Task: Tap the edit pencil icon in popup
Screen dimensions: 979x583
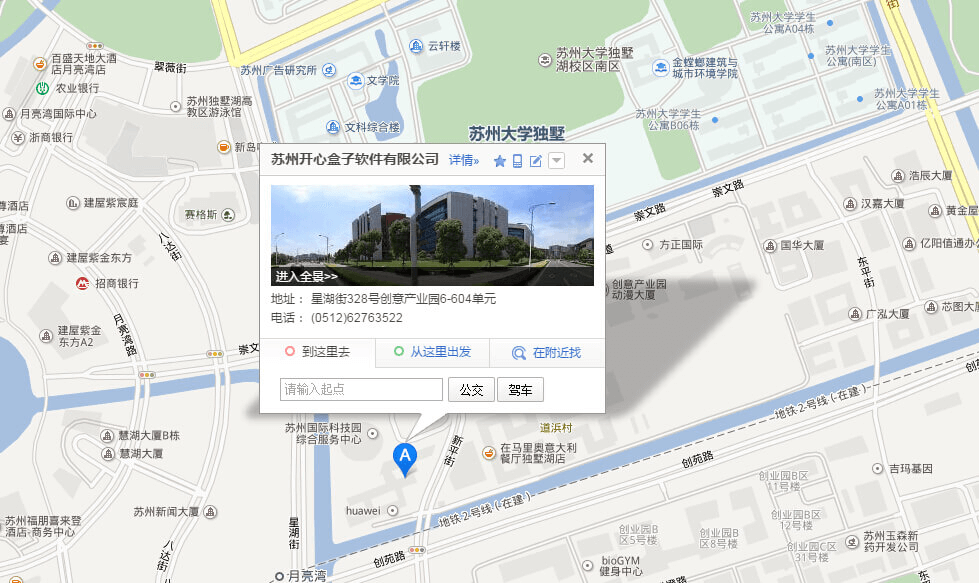Action: point(536,161)
